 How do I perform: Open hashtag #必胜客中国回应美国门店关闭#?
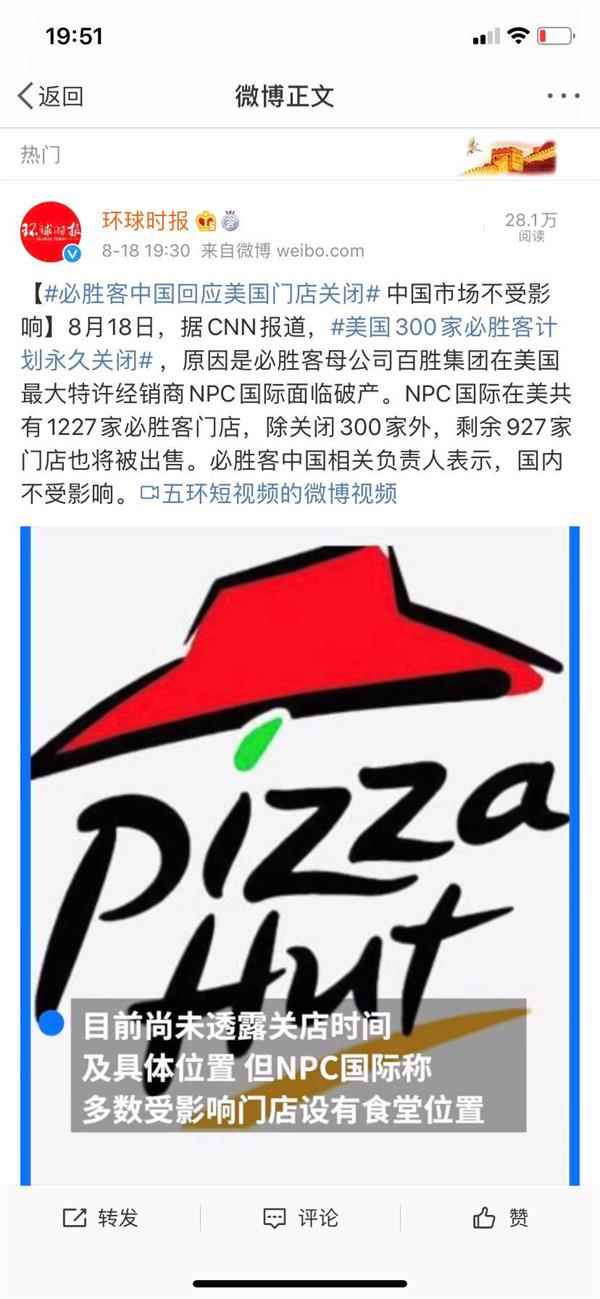208,295
